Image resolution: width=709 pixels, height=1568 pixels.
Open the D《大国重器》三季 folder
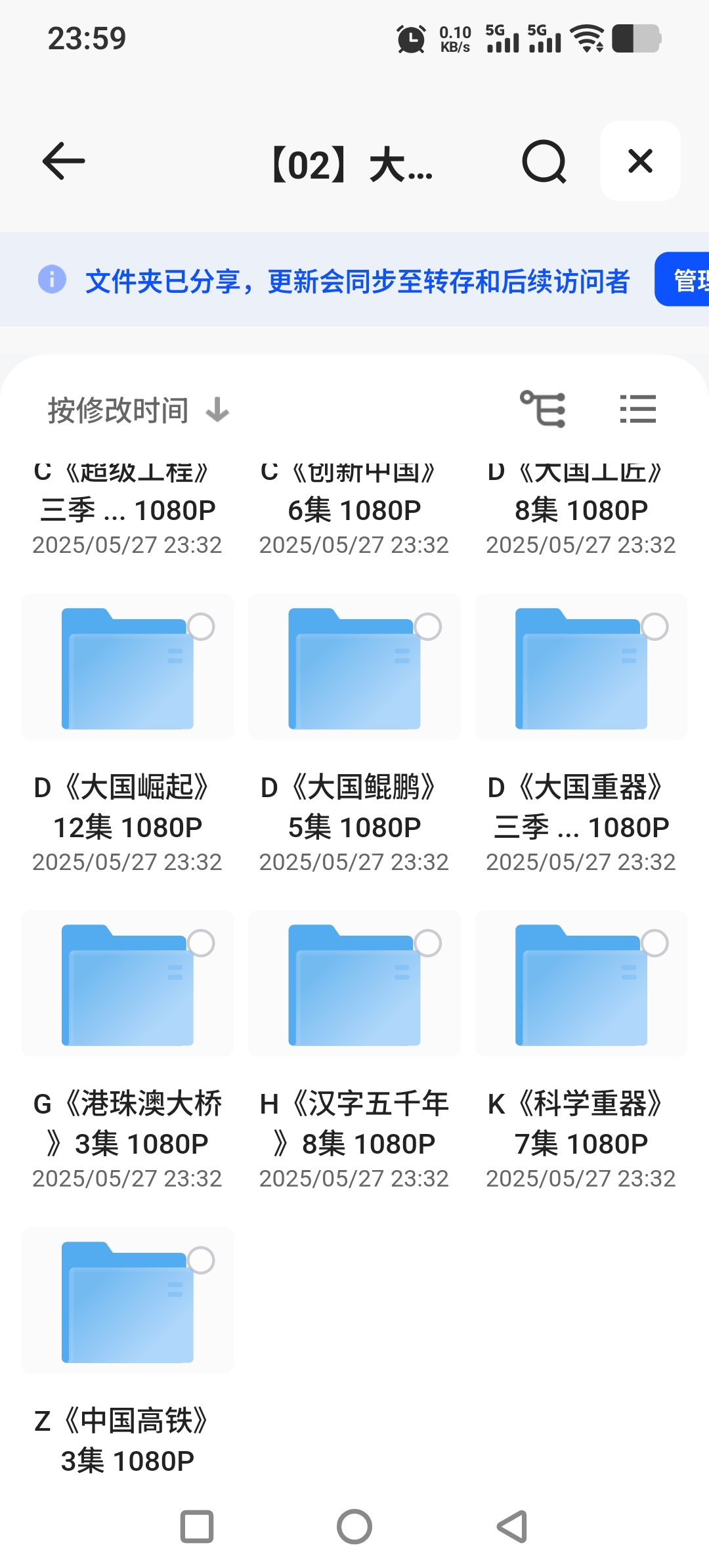click(581, 668)
